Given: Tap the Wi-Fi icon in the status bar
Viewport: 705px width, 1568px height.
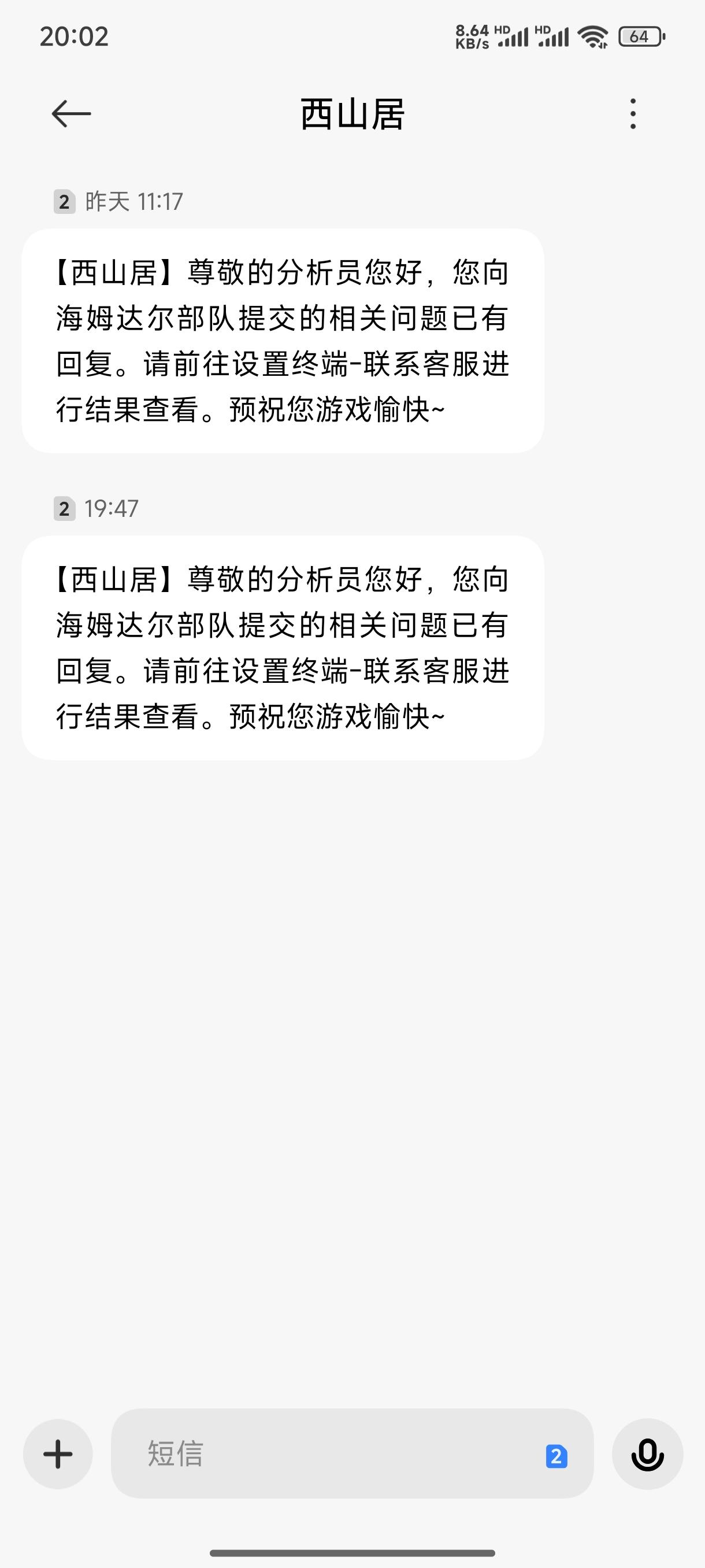Looking at the screenshot, I should (592, 36).
